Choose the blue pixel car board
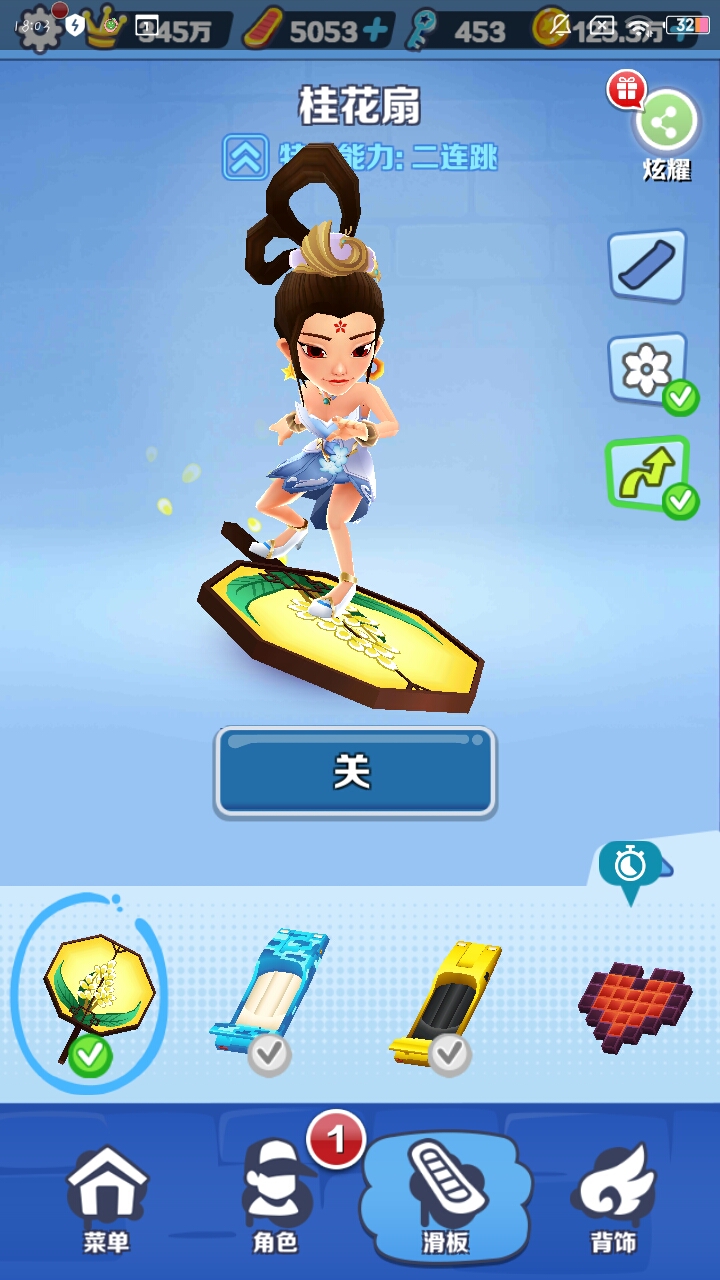This screenshot has width=720, height=1280. tap(270, 995)
